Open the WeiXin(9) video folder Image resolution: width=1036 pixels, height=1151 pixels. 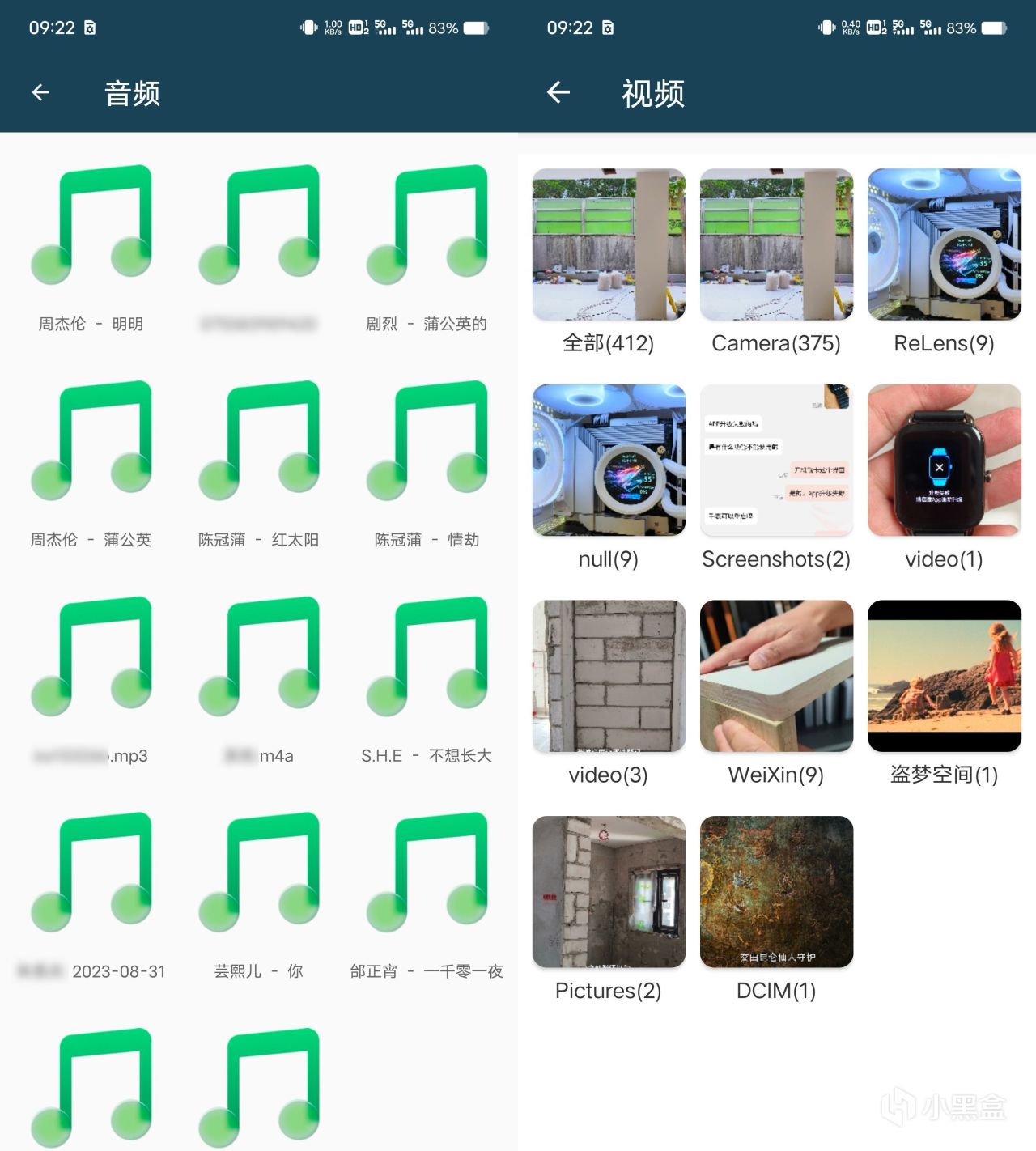(776, 676)
